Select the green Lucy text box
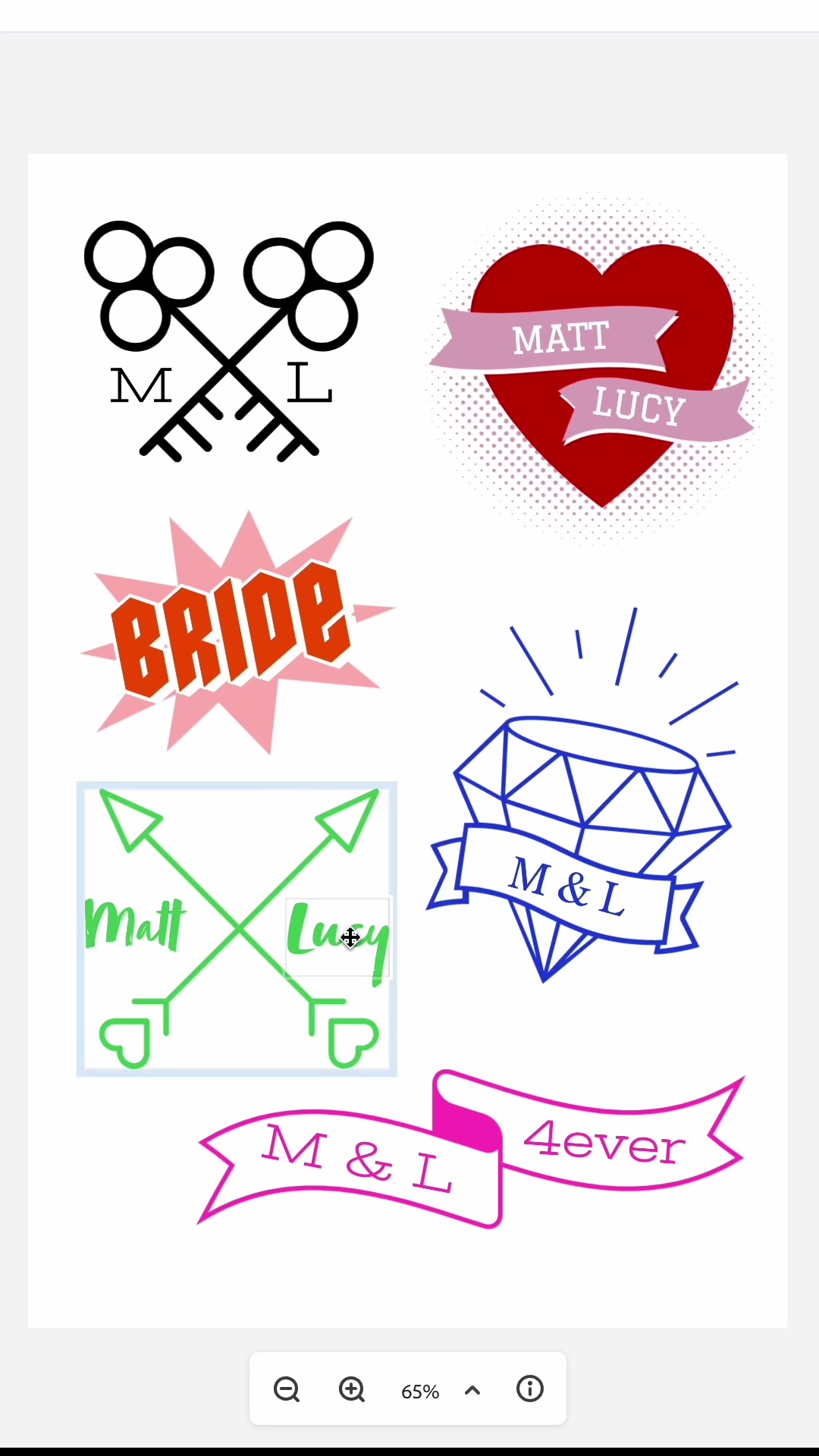Image resolution: width=819 pixels, height=1456 pixels. pyautogui.click(x=337, y=938)
